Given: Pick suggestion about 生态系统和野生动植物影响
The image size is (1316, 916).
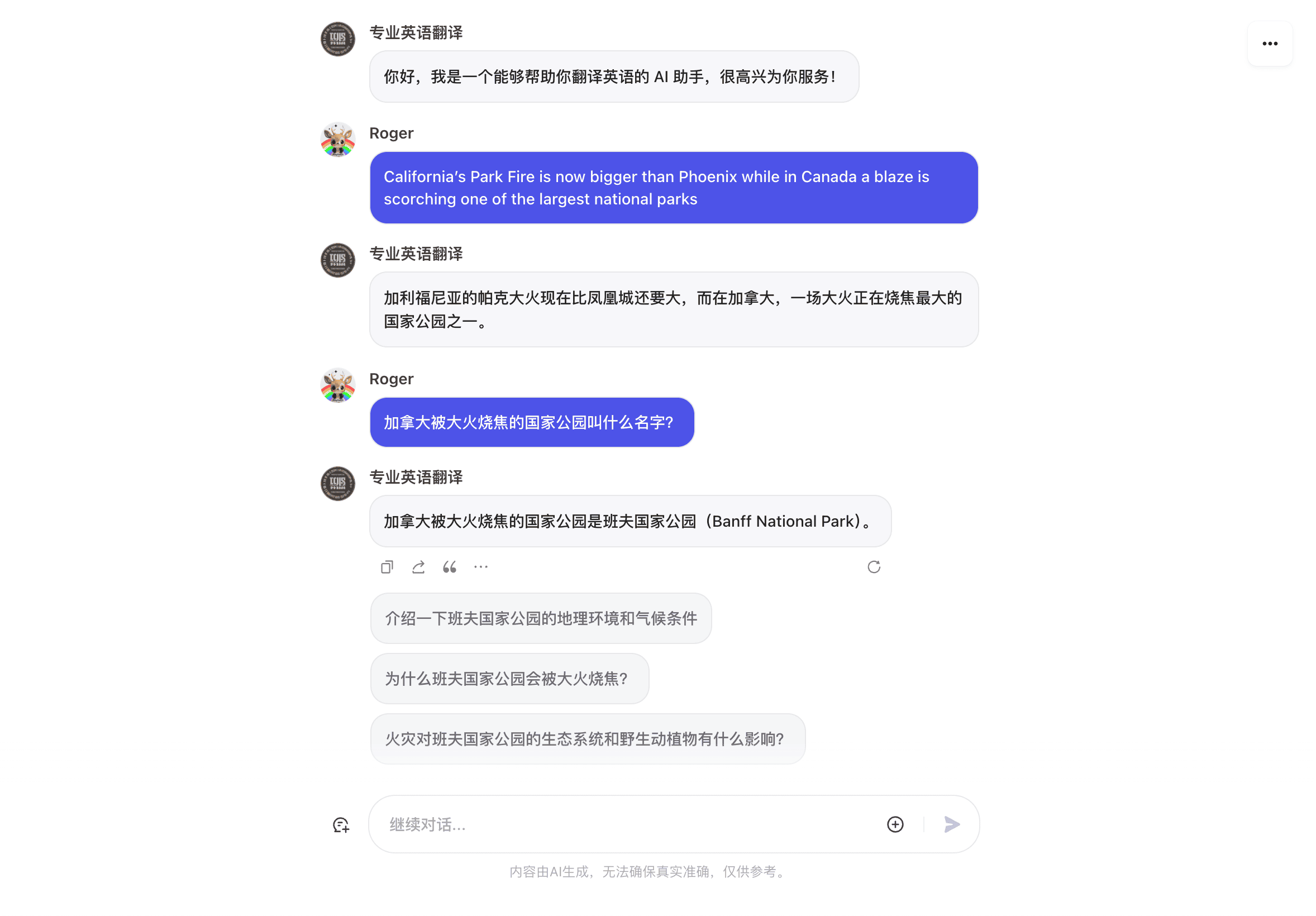Looking at the screenshot, I should (587, 738).
